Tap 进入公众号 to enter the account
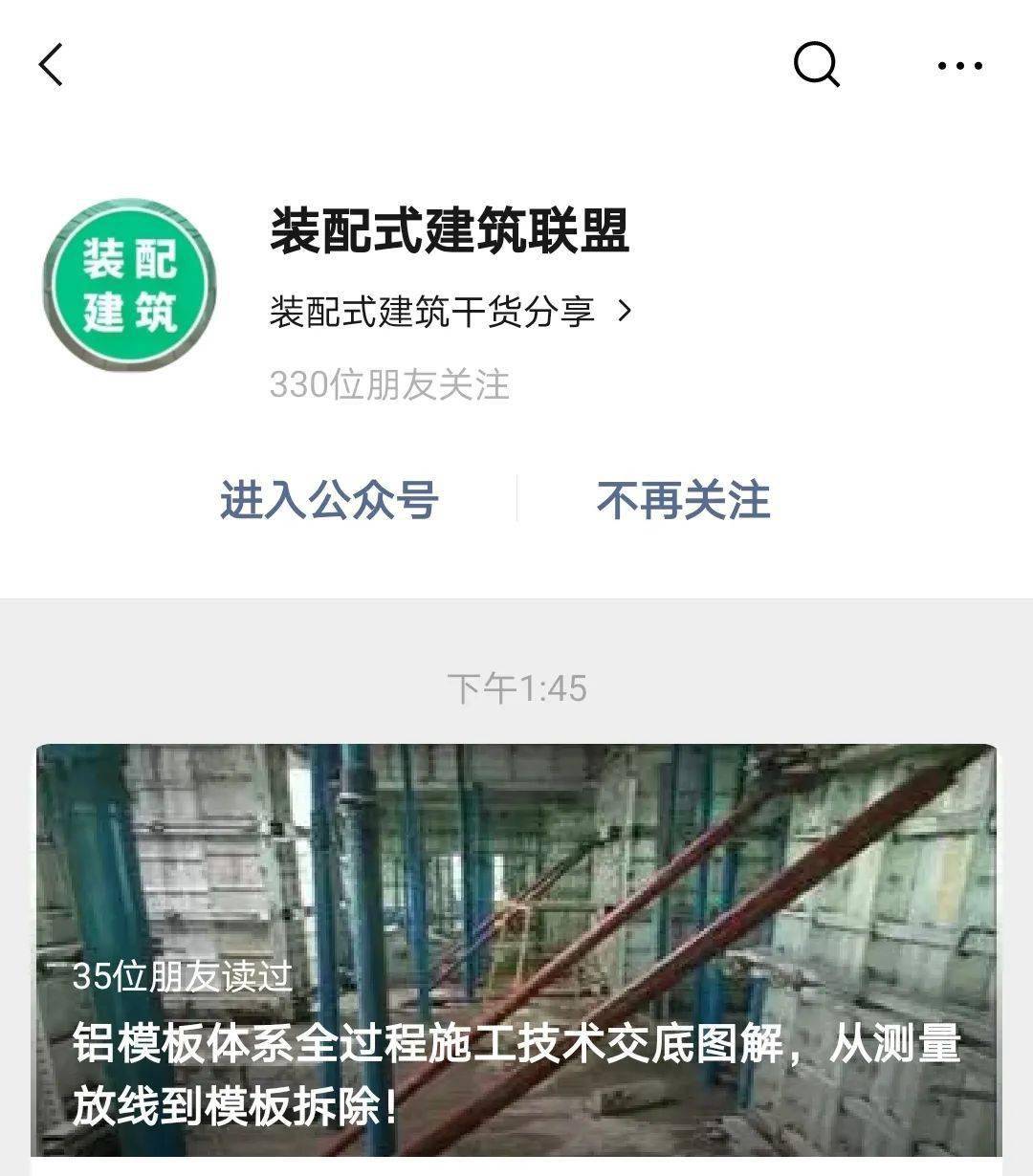This screenshot has height=1176, width=1033. pos(330,498)
